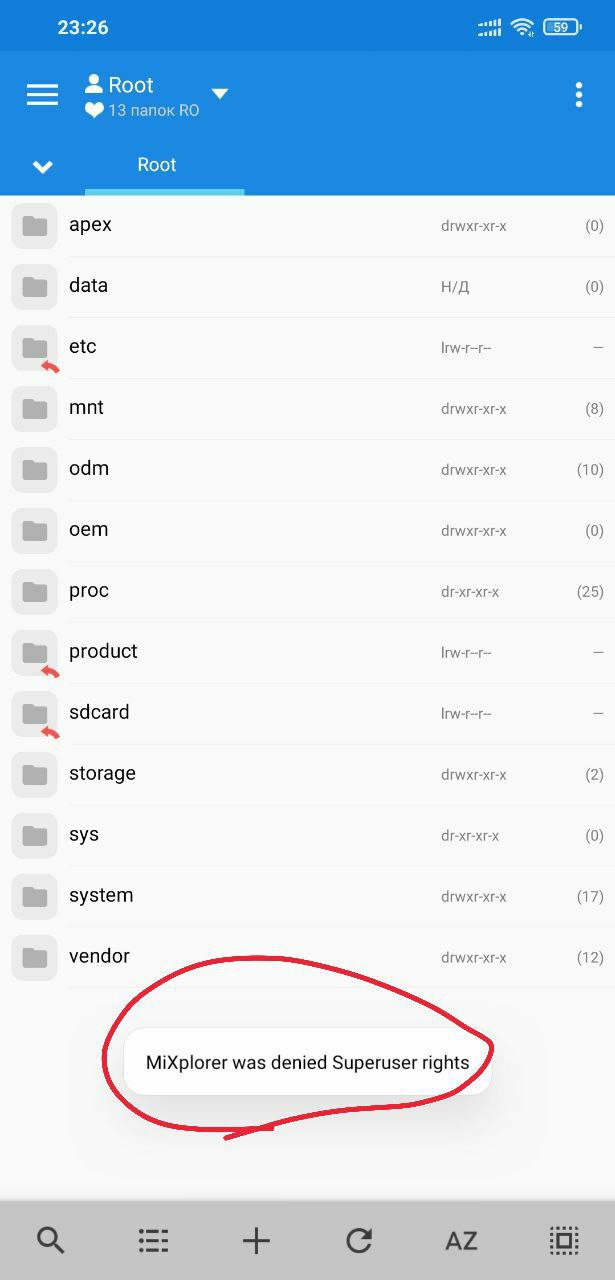Open the etc symlink folder
The height and width of the screenshot is (1280, 615).
[307, 348]
